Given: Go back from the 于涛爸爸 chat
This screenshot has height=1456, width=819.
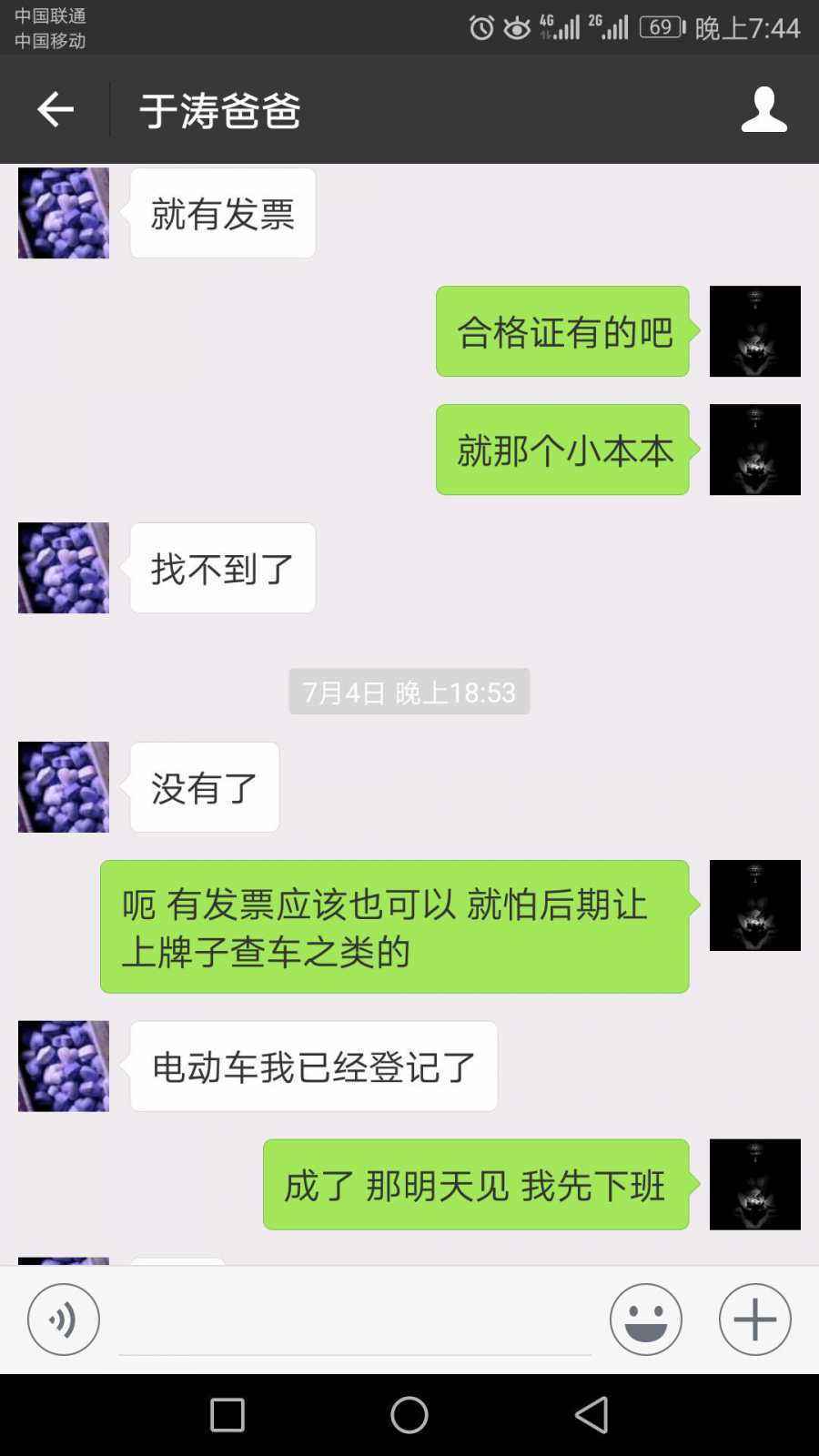Looking at the screenshot, I should coord(55,109).
